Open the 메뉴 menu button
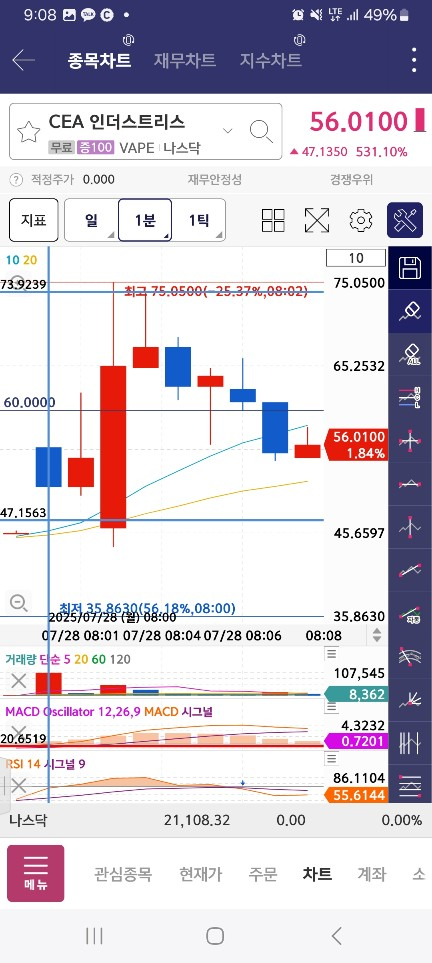 pos(36,873)
